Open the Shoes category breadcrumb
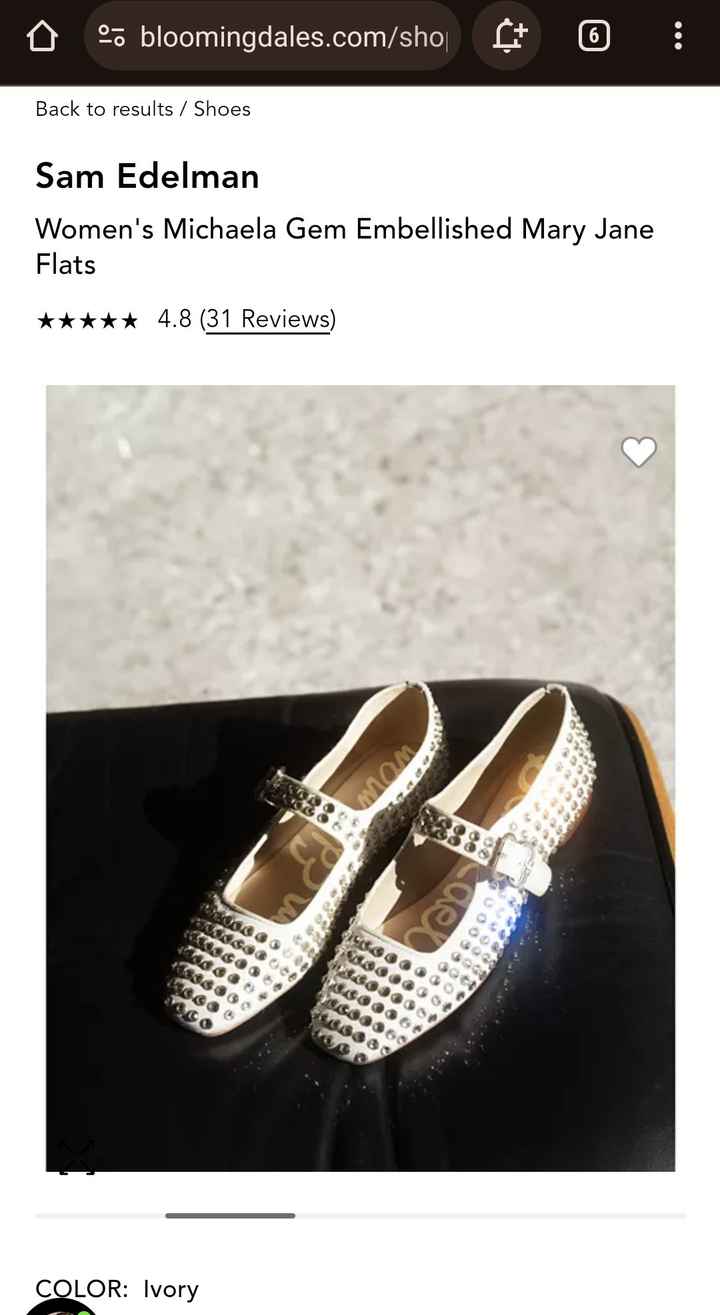 tap(222, 109)
